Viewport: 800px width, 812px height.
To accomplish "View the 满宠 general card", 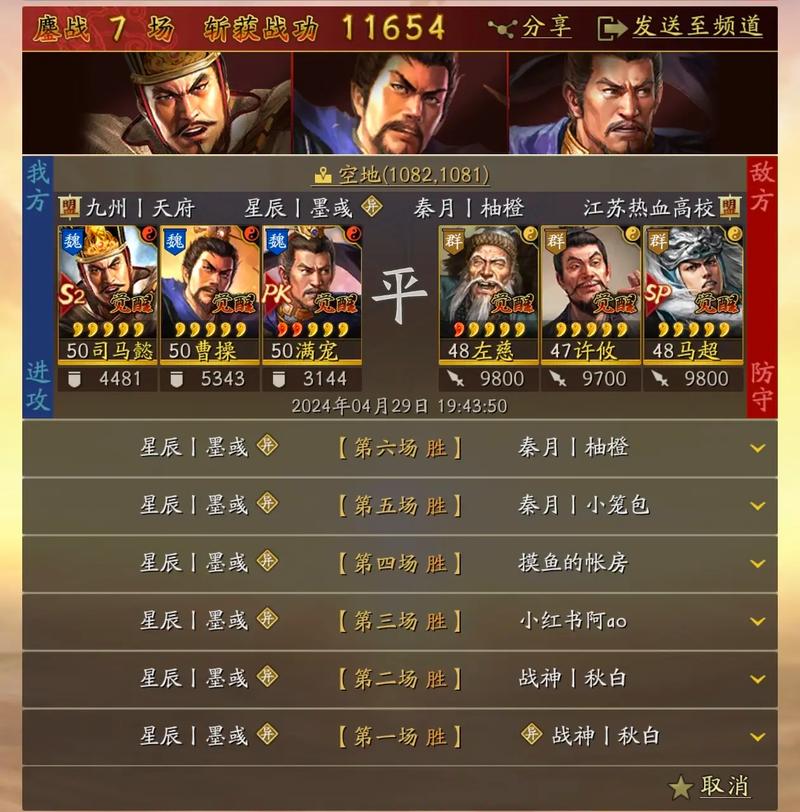I will [312, 292].
